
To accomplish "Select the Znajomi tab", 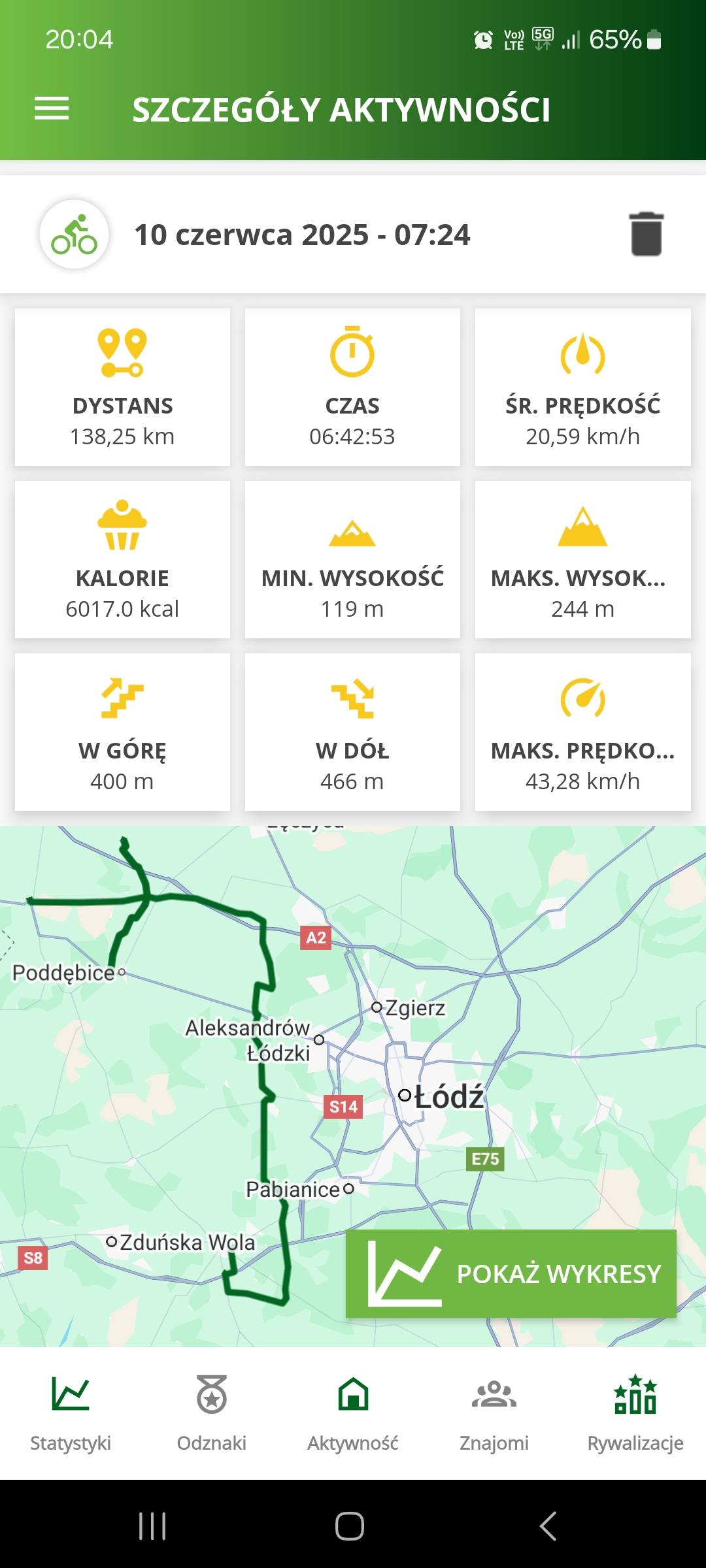I will click(494, 1411).
